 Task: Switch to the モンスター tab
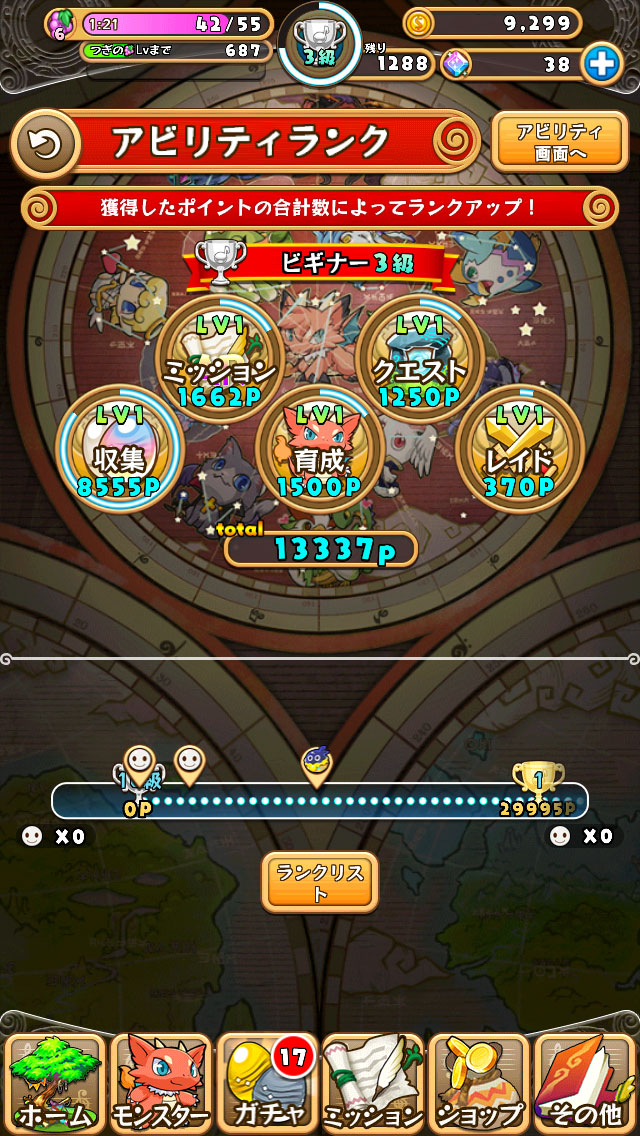coord(161,1084)
